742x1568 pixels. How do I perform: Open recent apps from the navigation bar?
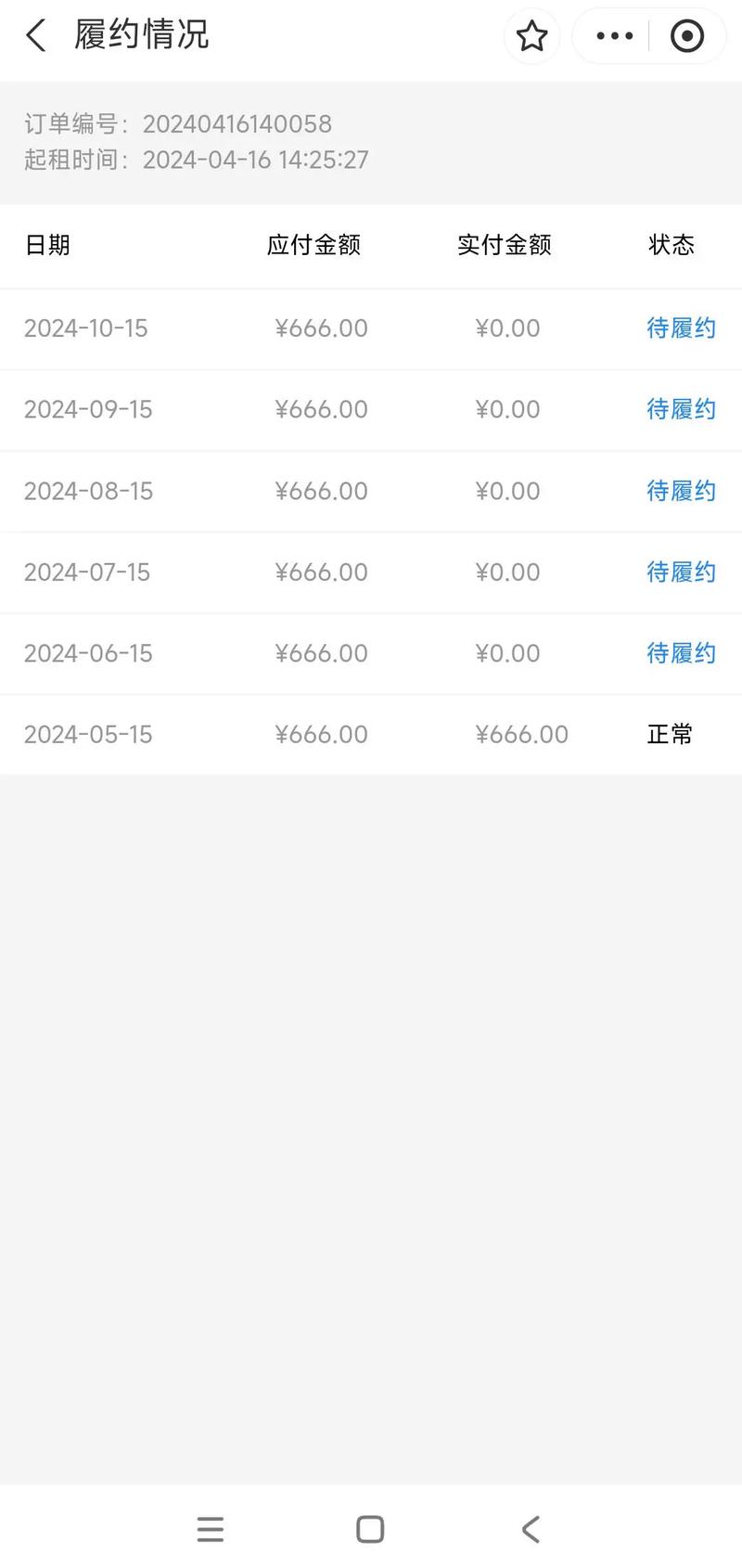point(211,1529)
